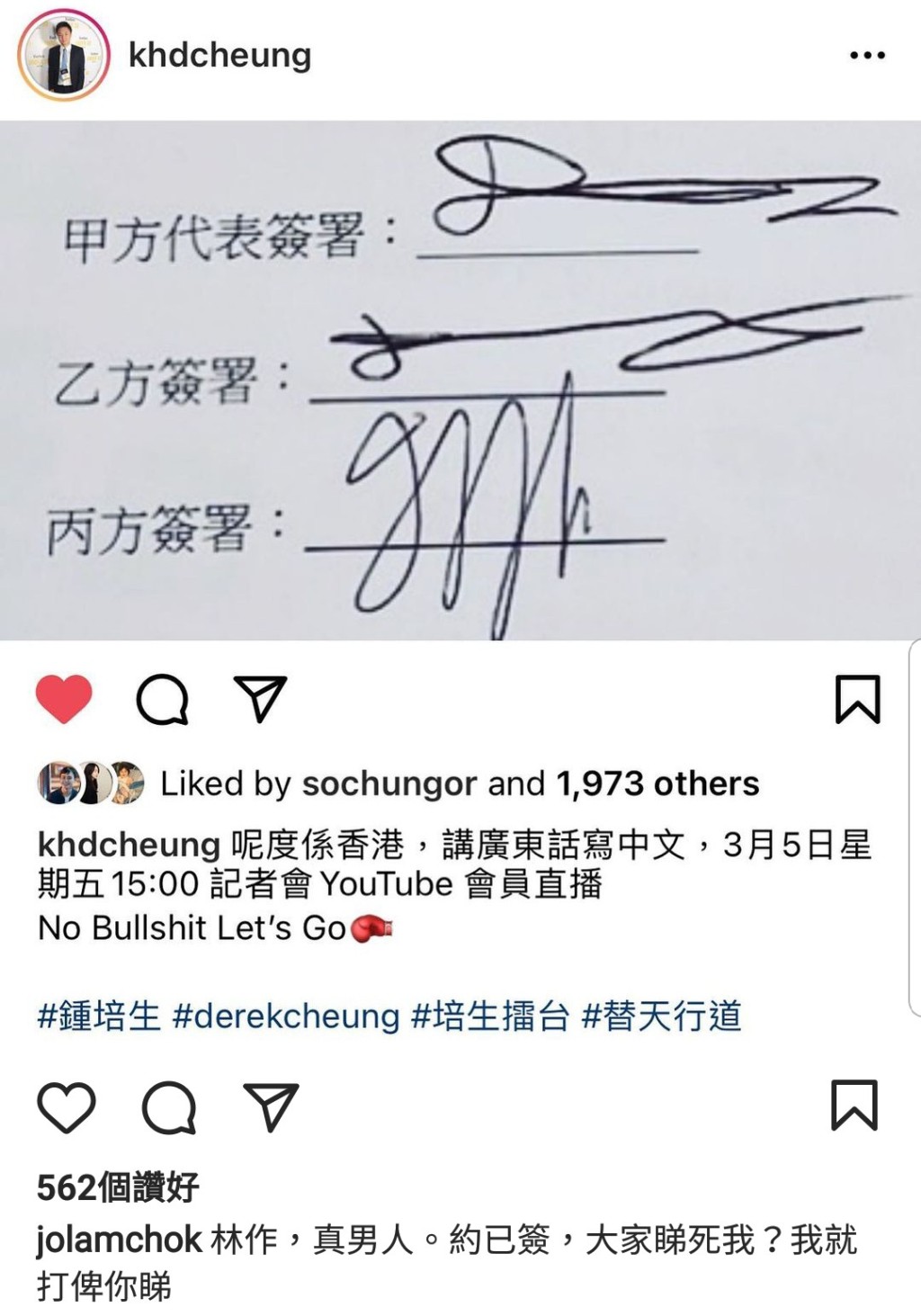Open hashtag #替天行道
The width and height of the screenshot is (921, 1316).
(x=662, y=1016)
